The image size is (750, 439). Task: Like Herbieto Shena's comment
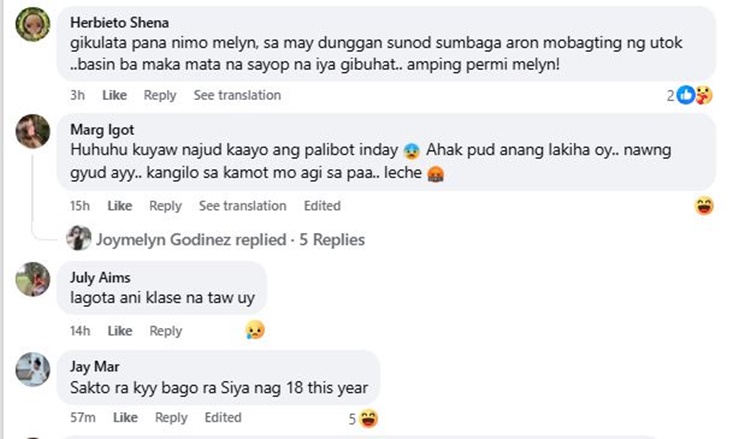pos(114,95)
